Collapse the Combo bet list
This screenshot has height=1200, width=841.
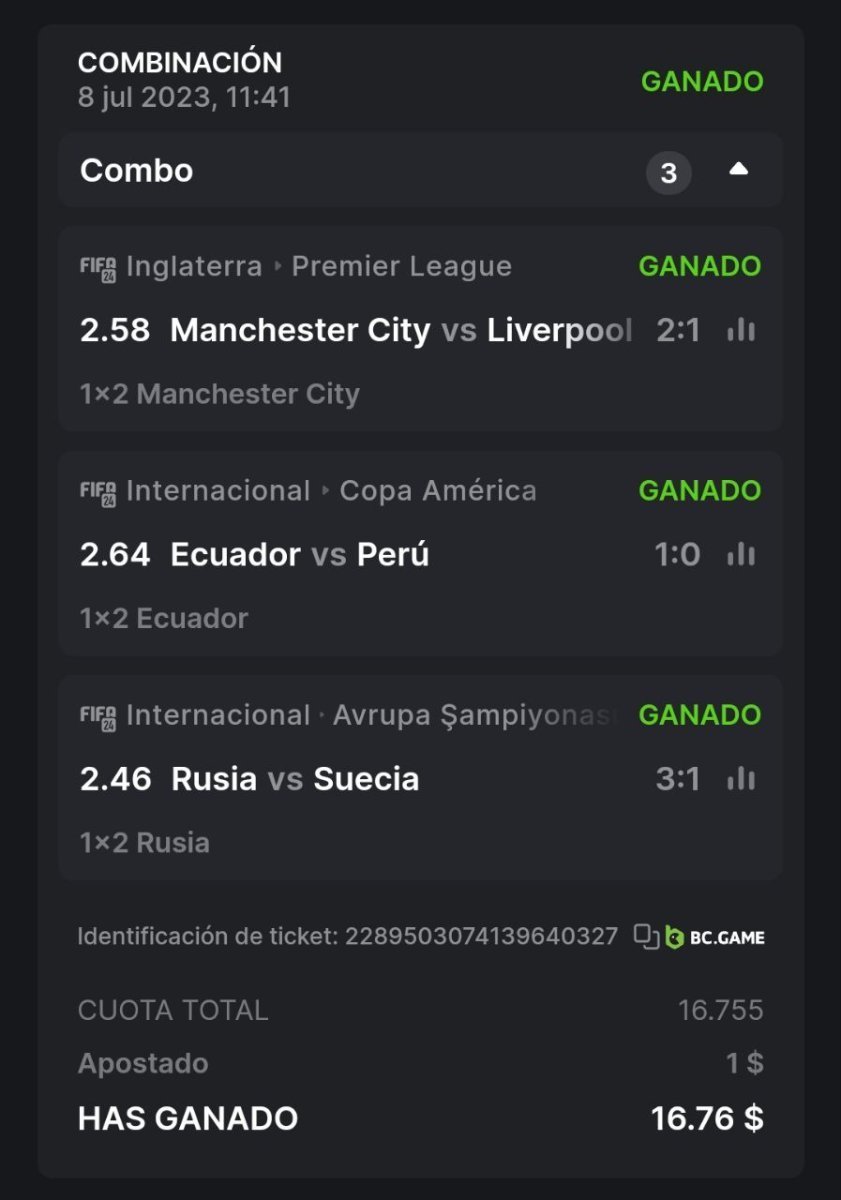[x=738, y=170]
